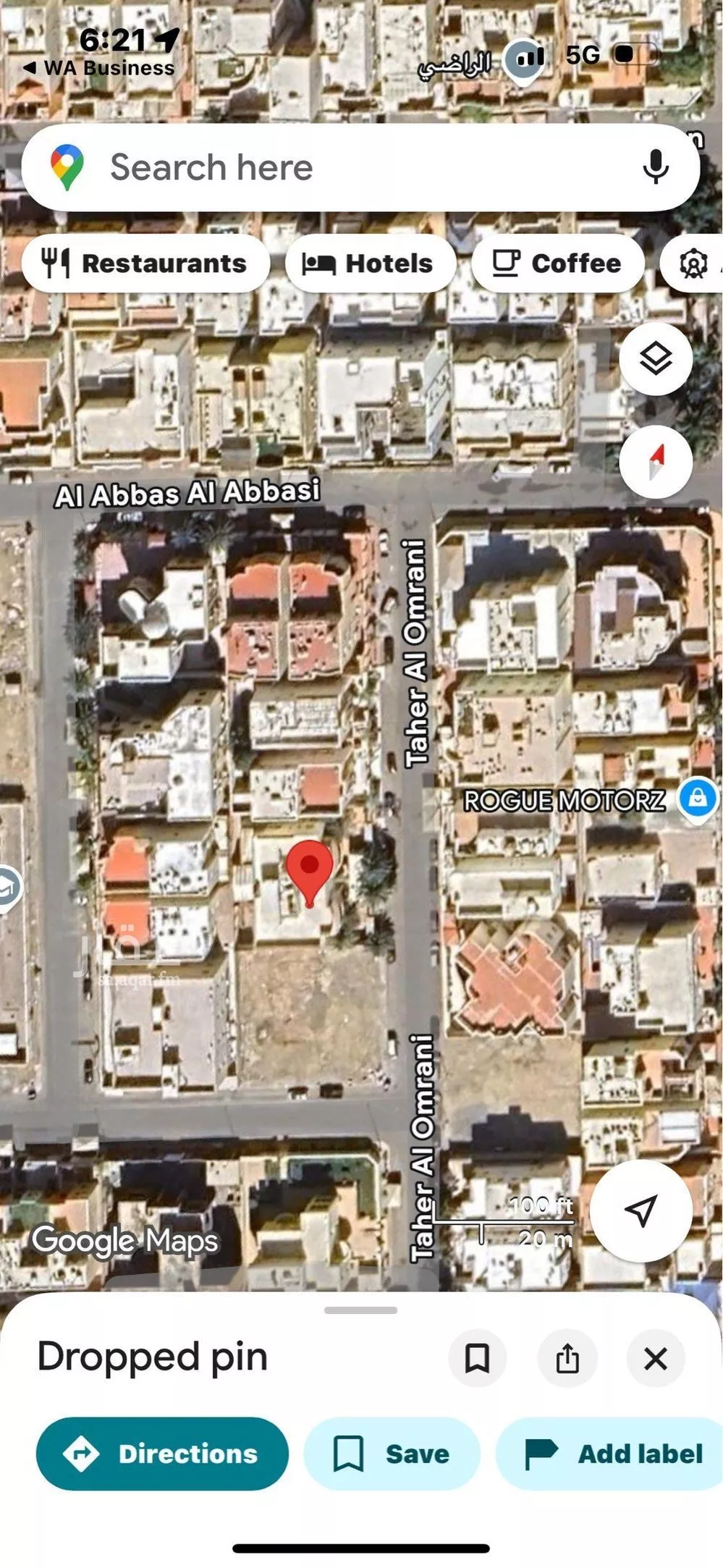The width and height of the screenshot is (723, 1568).
Task: Share the dropped pin location
Action: [x=567, y=1358]
